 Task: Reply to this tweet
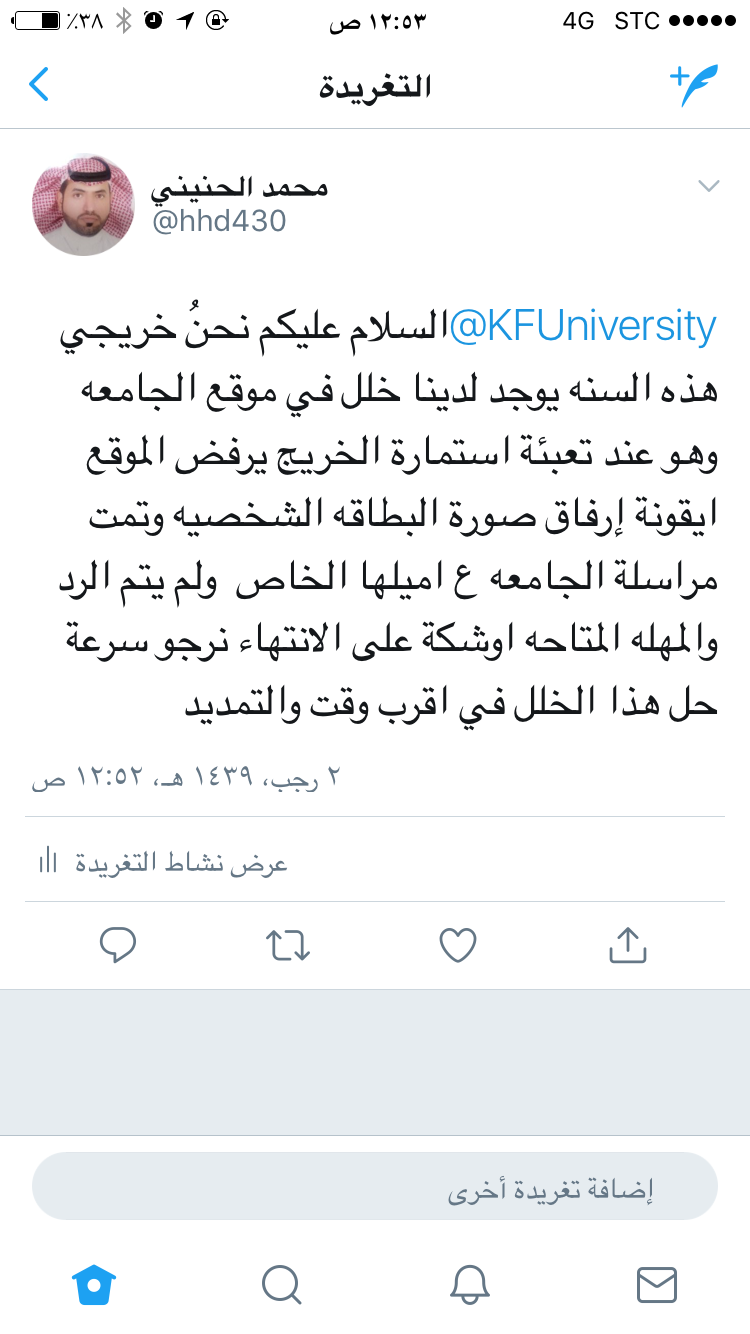click(118, 944)
